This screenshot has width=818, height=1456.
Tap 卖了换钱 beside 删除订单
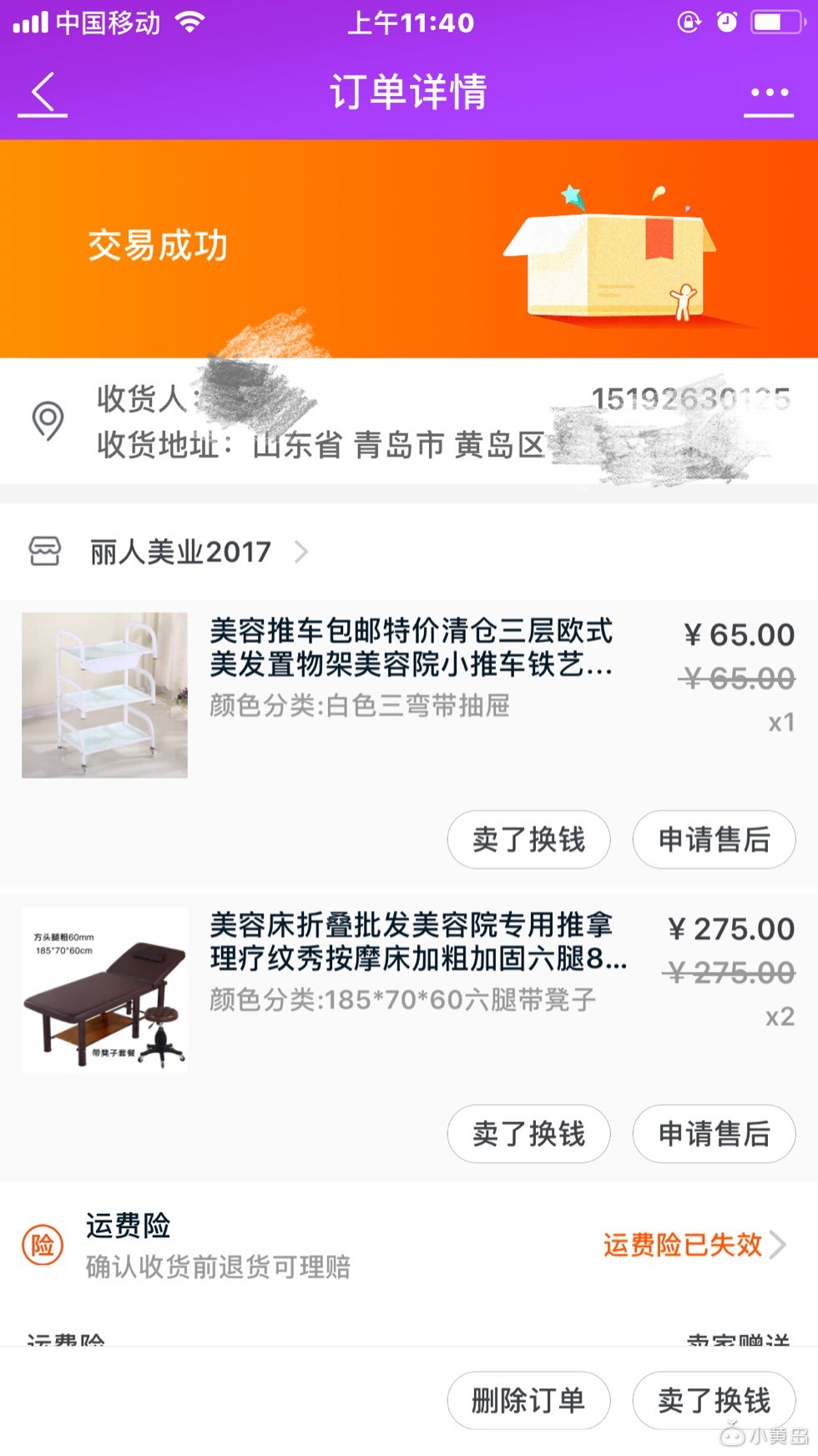tap(714, 1400)
